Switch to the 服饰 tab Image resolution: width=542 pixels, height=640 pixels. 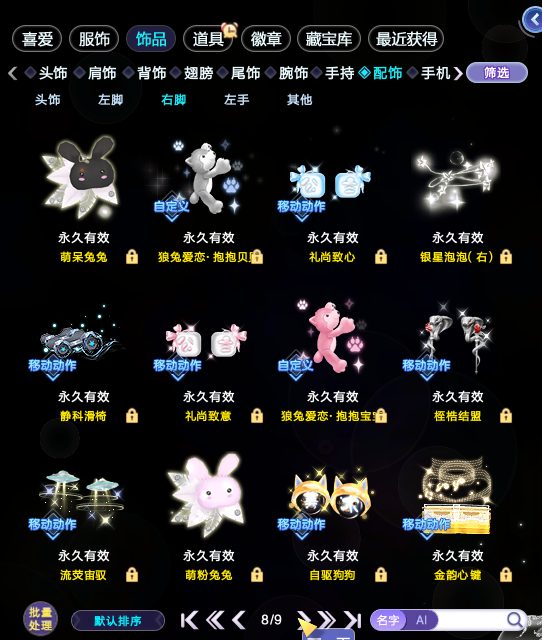(94, 39)
